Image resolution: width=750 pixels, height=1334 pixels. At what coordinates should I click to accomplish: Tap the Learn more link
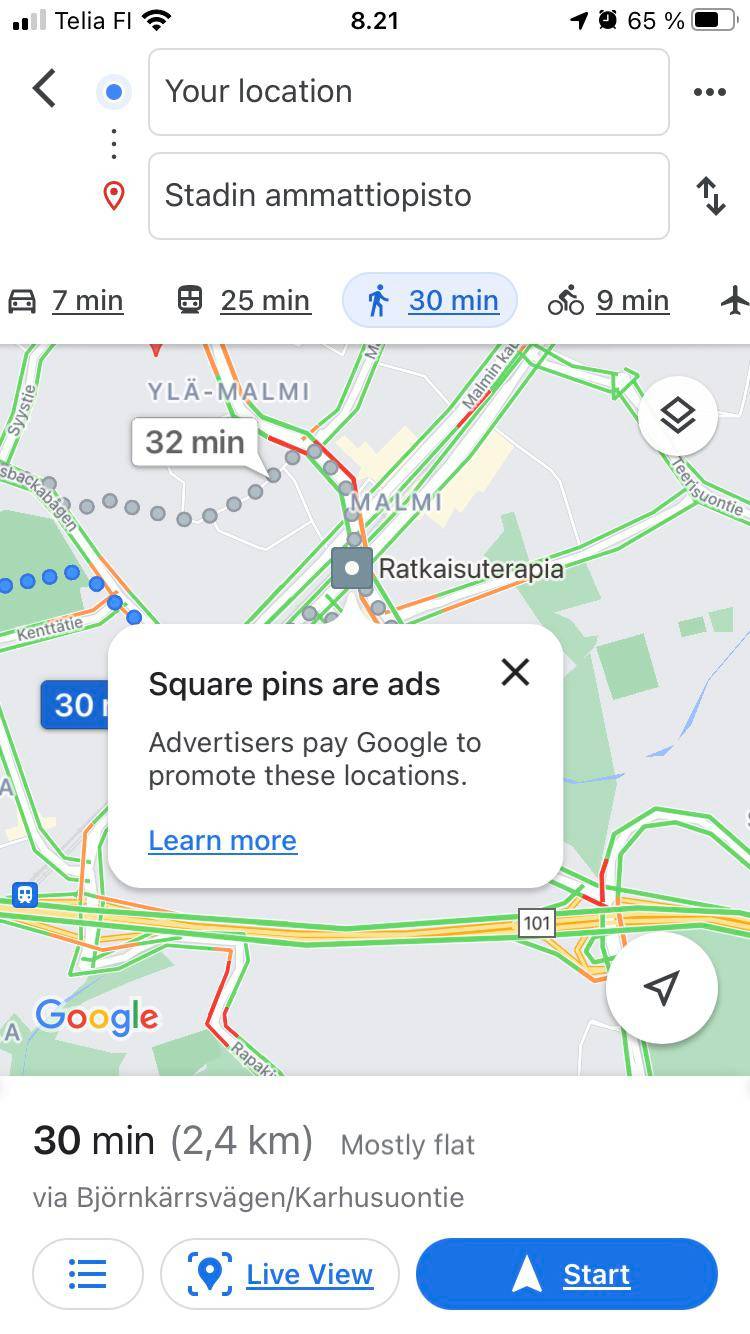click(222, 840)
